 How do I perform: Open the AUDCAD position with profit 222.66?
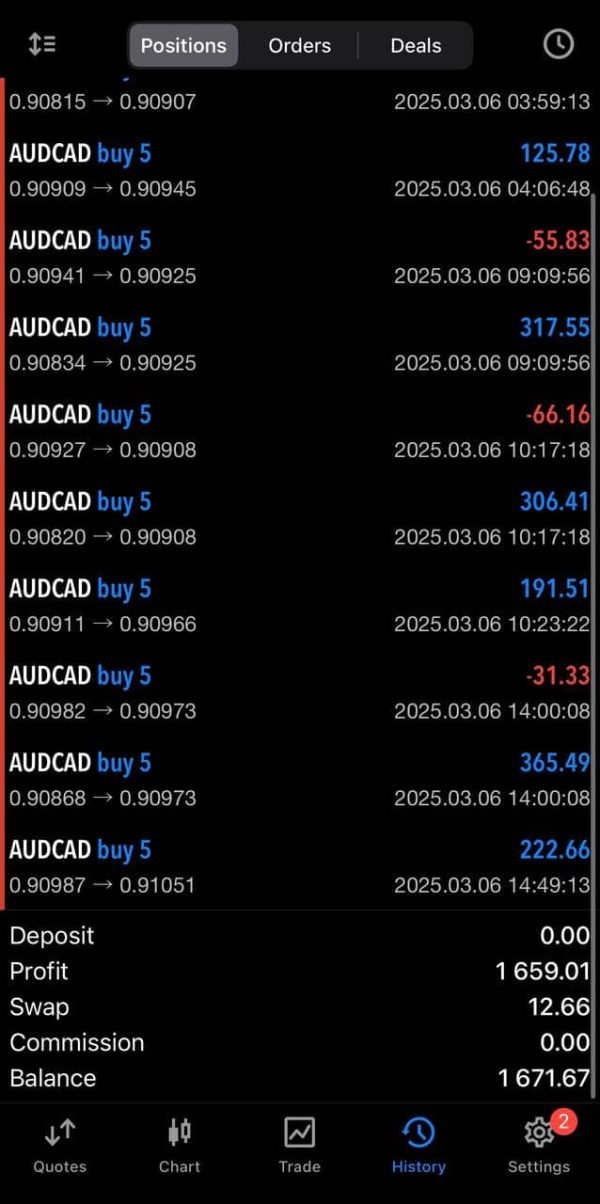(300, 867)
